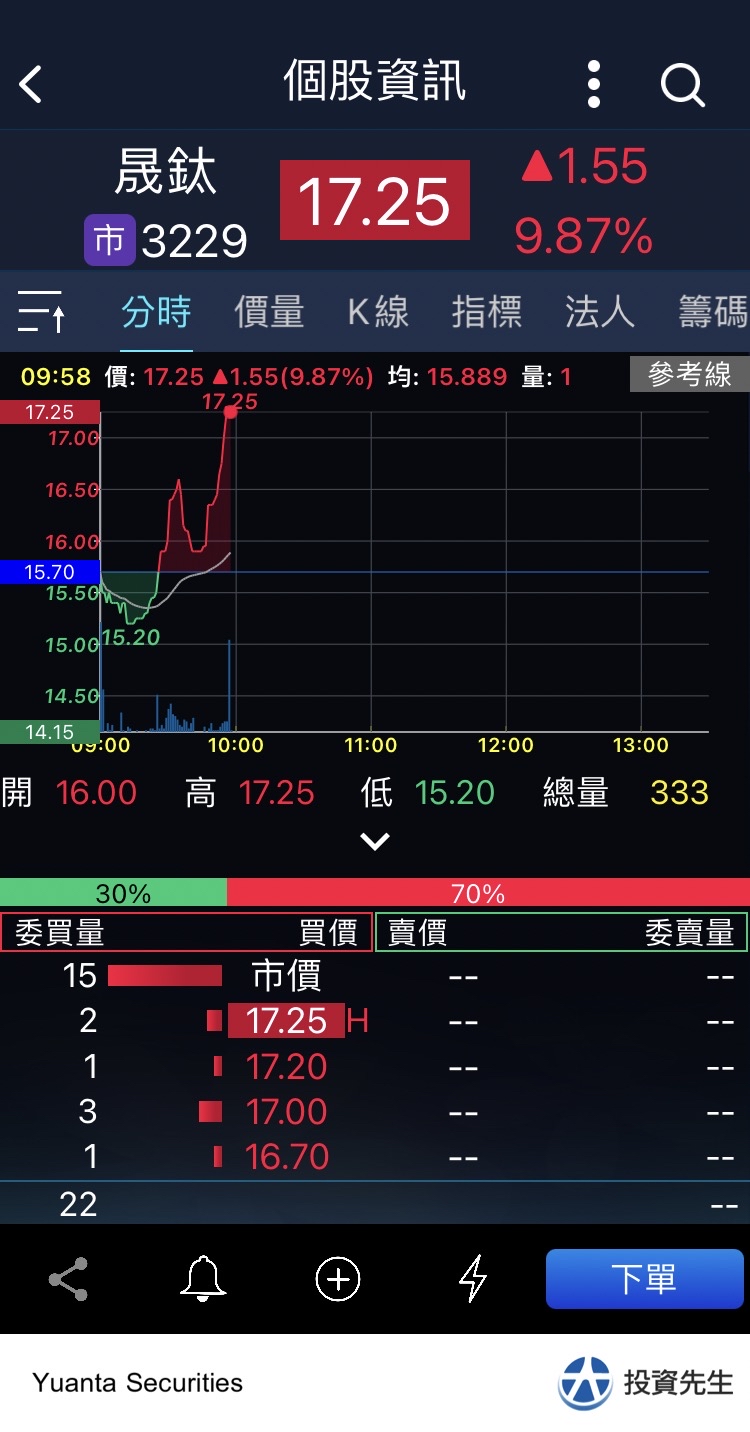Screen dimensions: 750x1432
Task: Go back with the top-left arrow
Action: [31, 84]
